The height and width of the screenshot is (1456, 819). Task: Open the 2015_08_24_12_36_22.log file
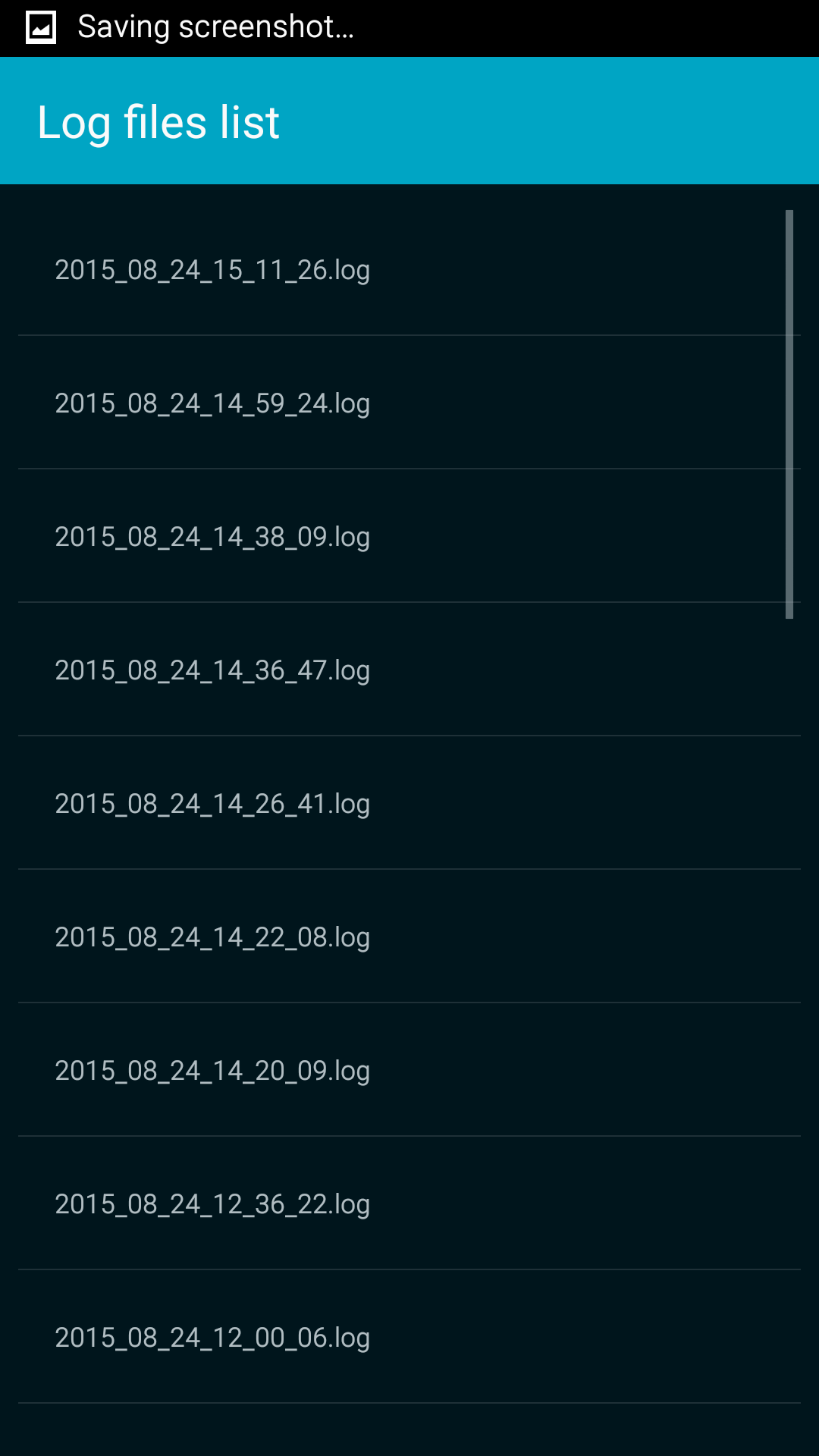coord(212,1203)
